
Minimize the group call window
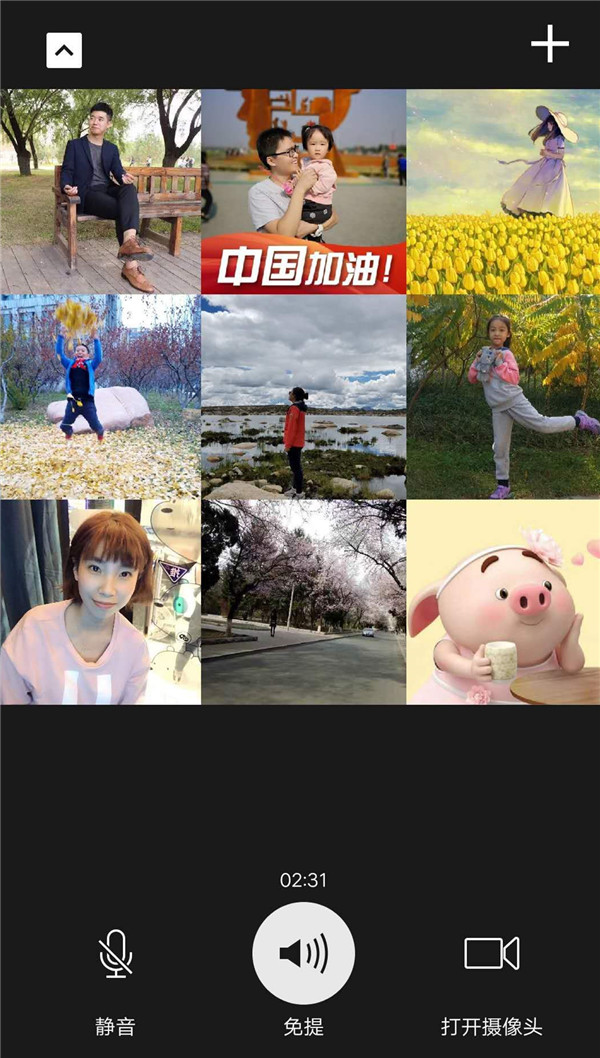[64, 50]
